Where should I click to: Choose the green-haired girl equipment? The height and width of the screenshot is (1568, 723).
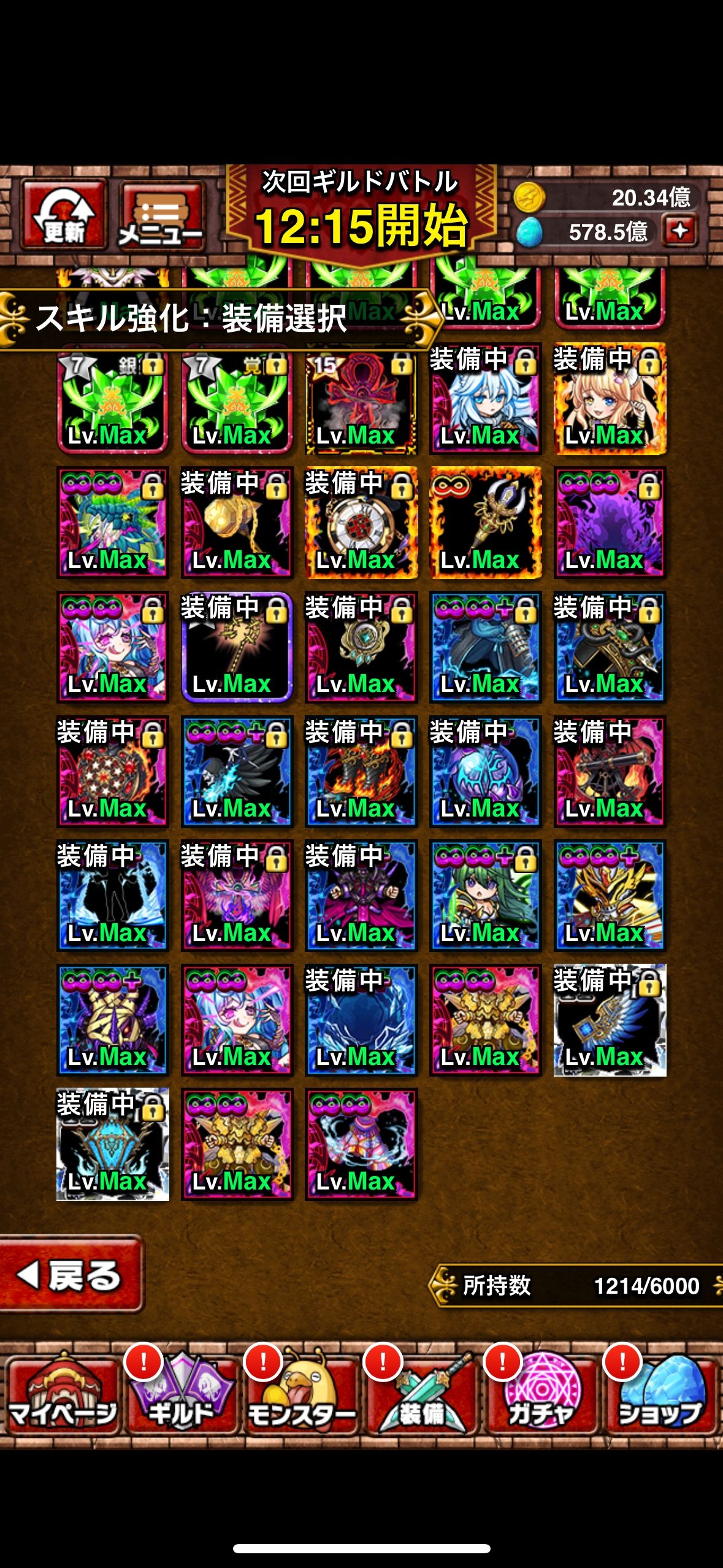[485, 896]
